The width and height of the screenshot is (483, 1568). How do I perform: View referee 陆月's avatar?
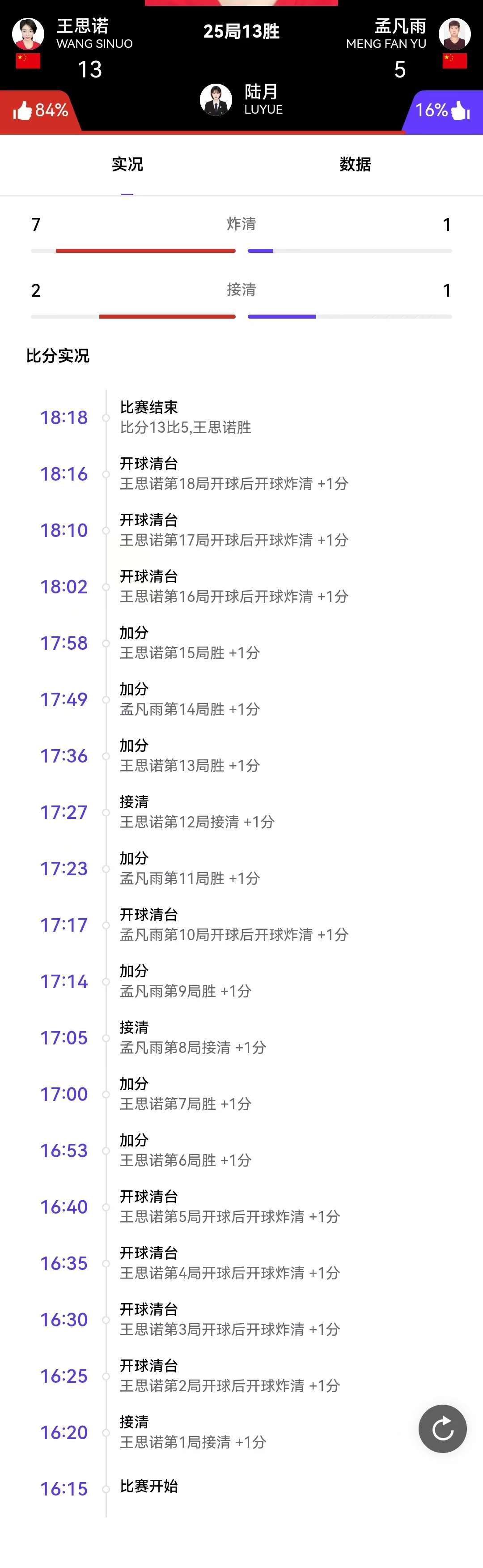point(216,99)
